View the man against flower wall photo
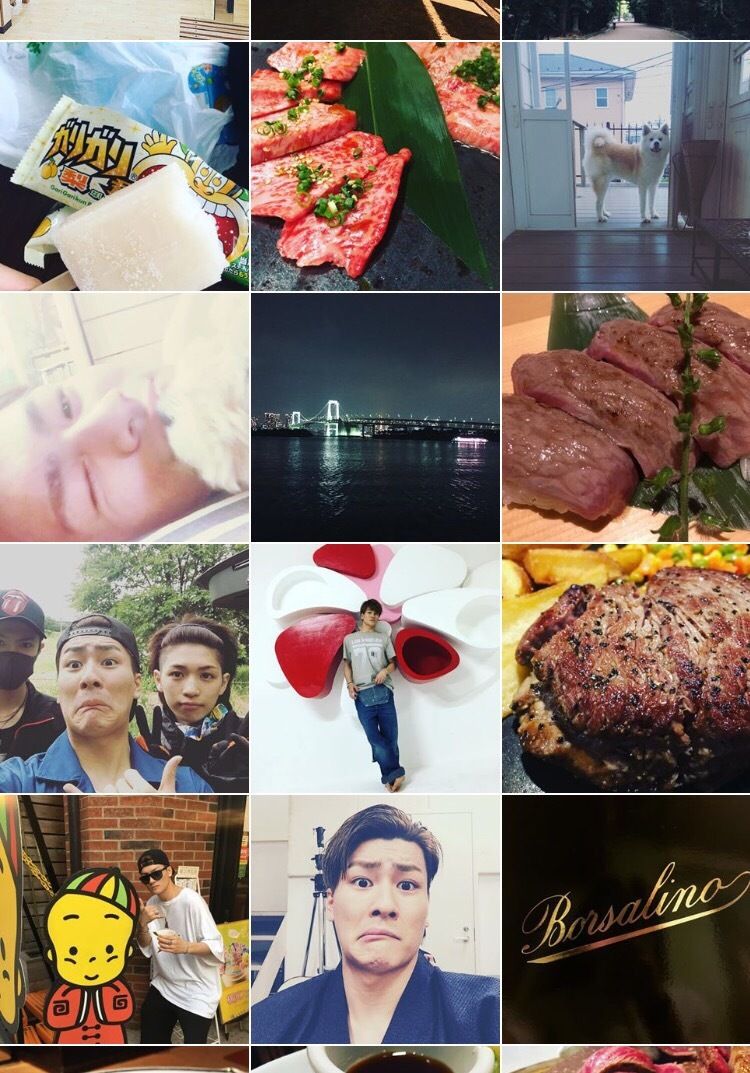 [375, 668]
